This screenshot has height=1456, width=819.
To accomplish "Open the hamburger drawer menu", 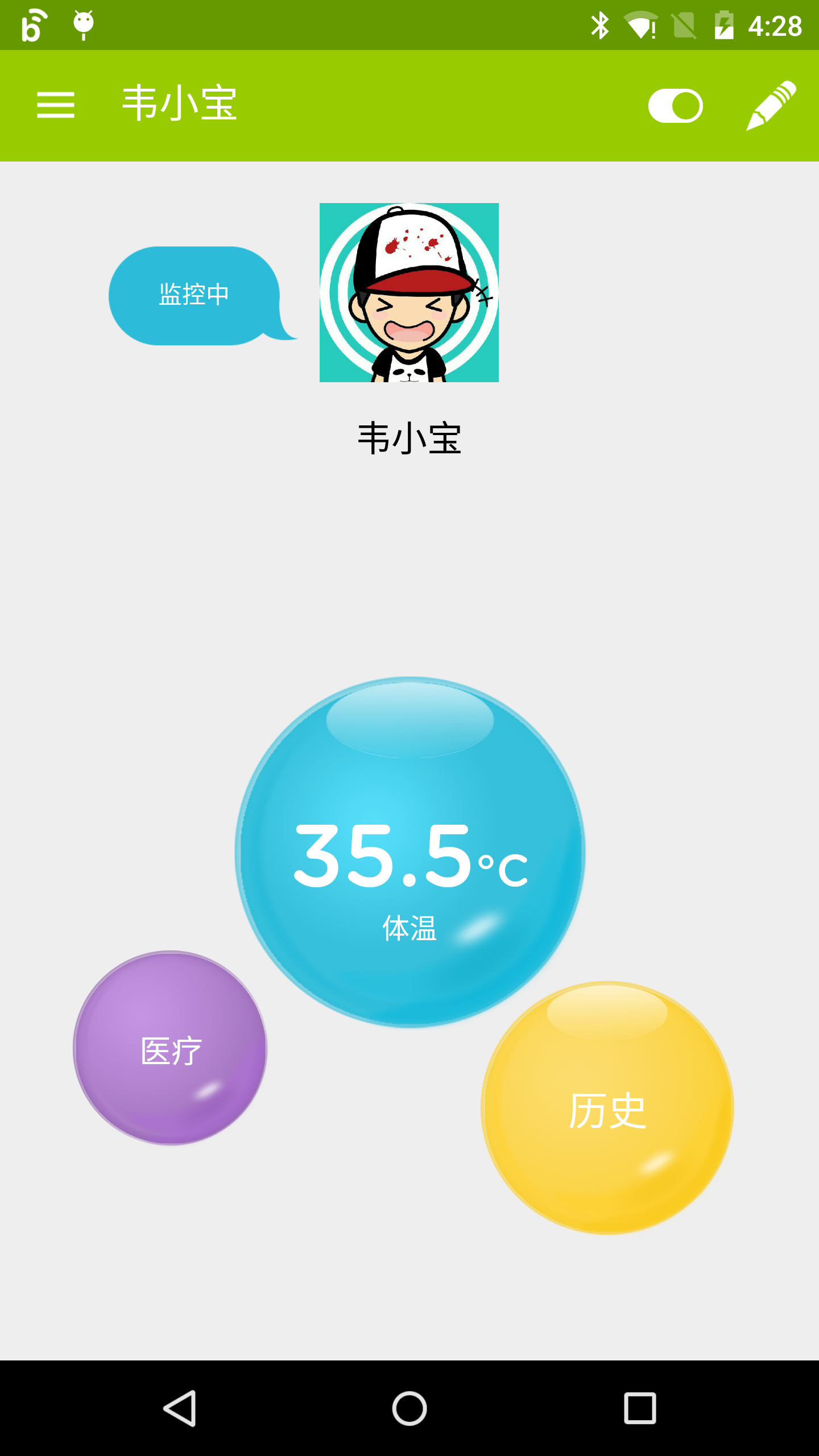I will click(x=56, y=105).
